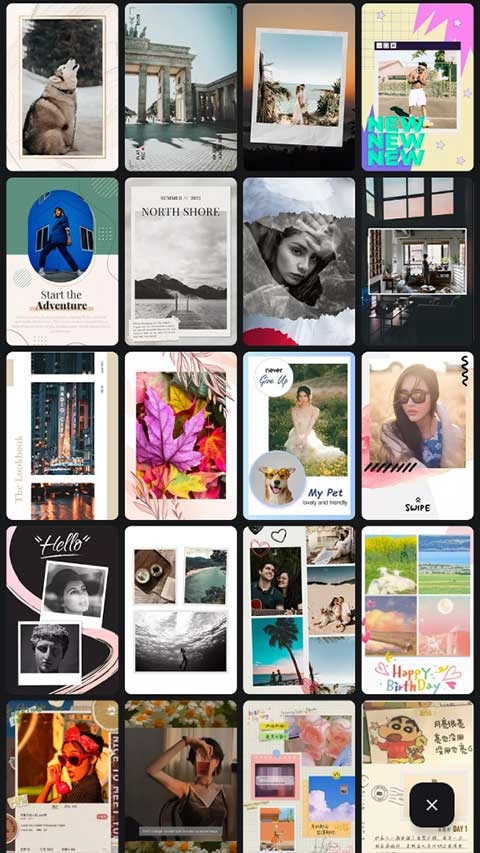Open the couple and palm tree collage template
This screenshot has height=853, width=480.
pyautogui.click(x=299, y=610)
